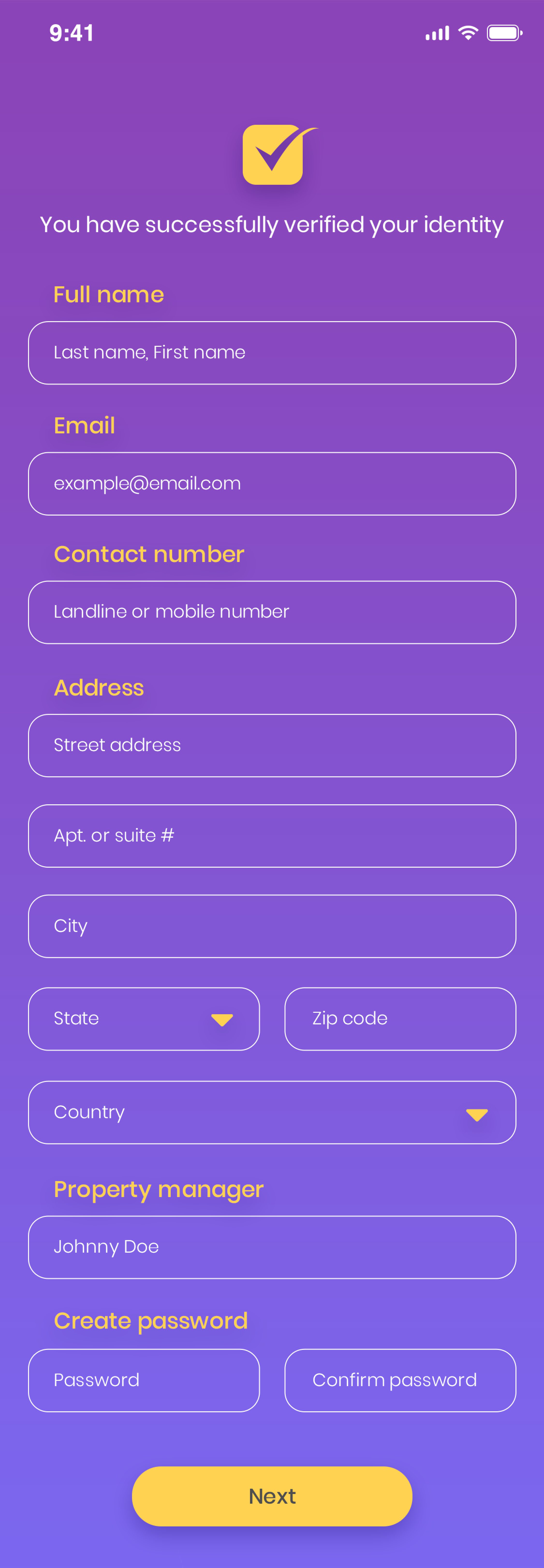
Task: Continue with the Next button
Action: 272,1496
